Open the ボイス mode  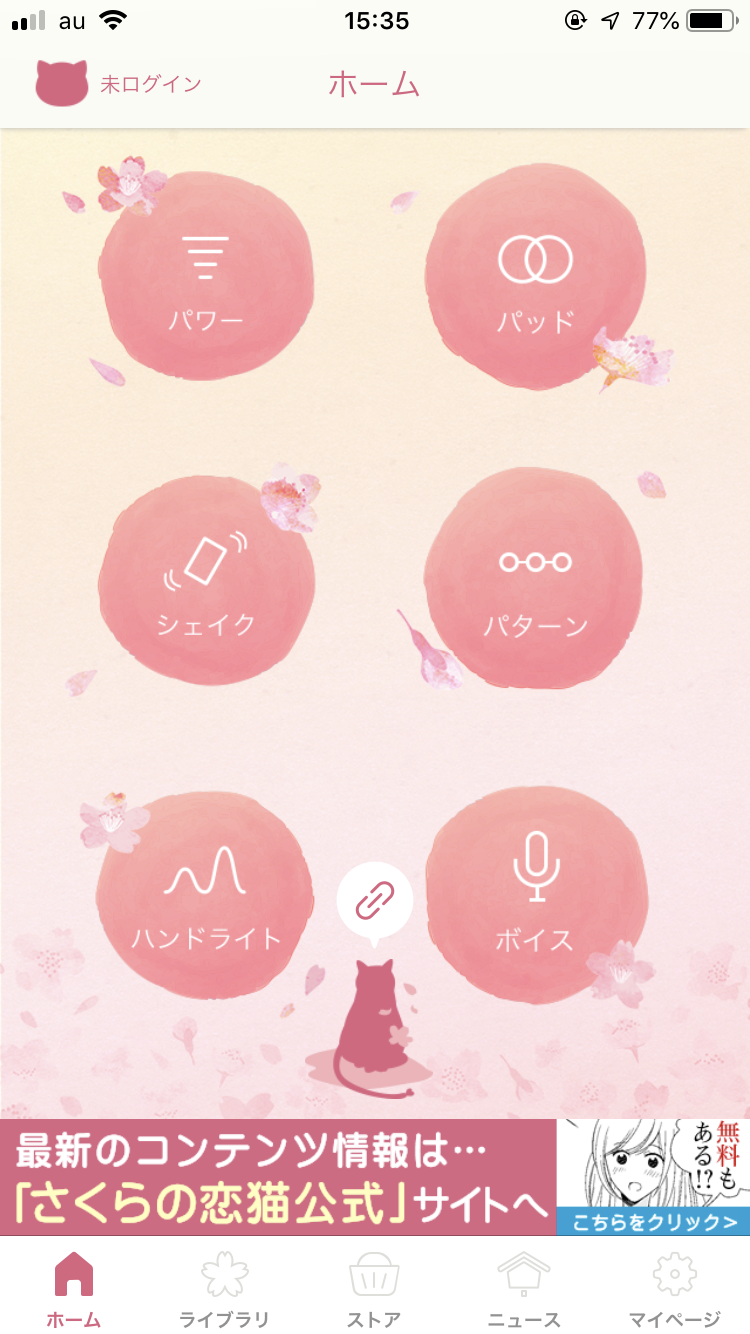pos(535,895)
